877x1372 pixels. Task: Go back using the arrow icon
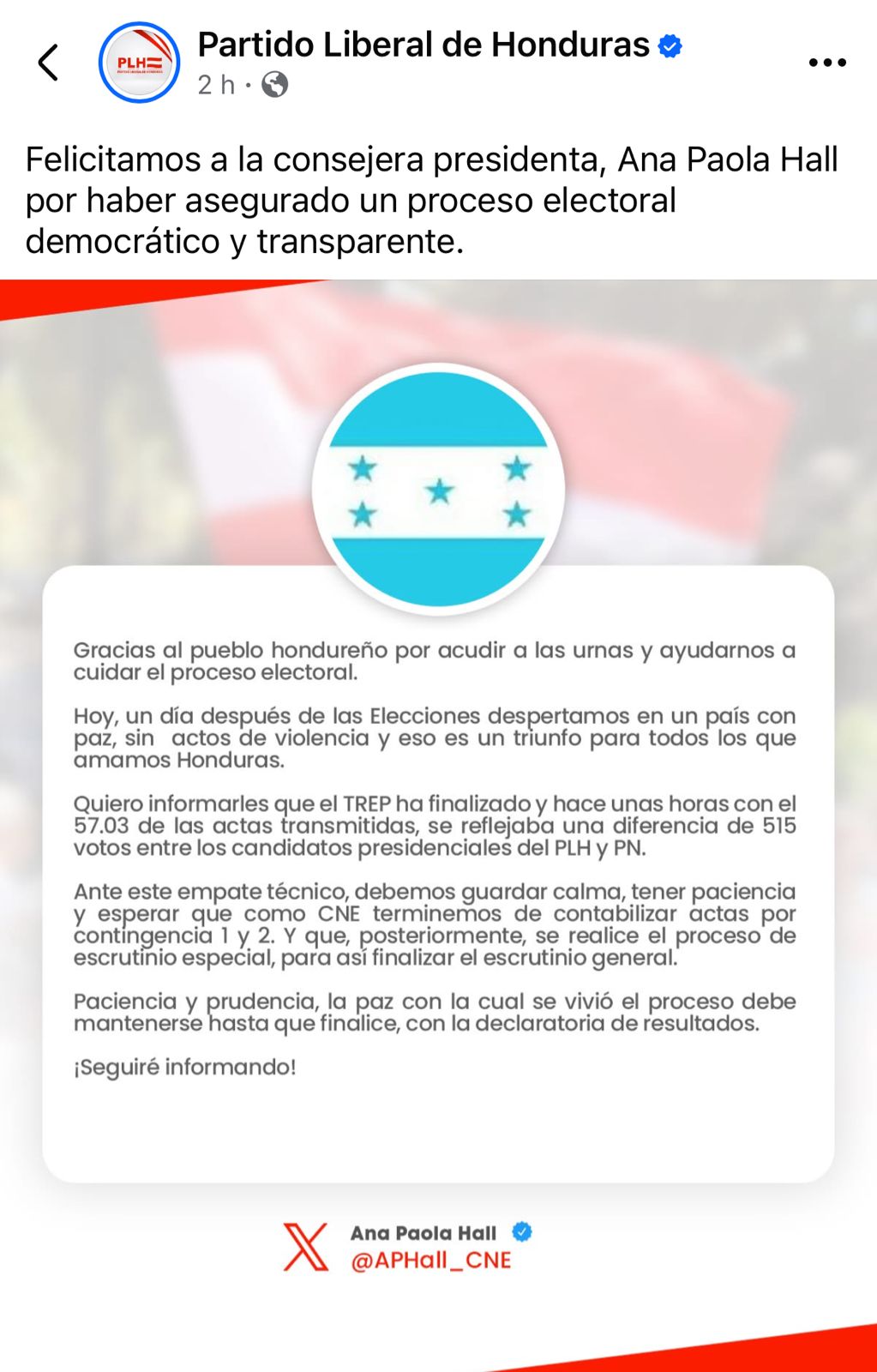coord(49,63)
